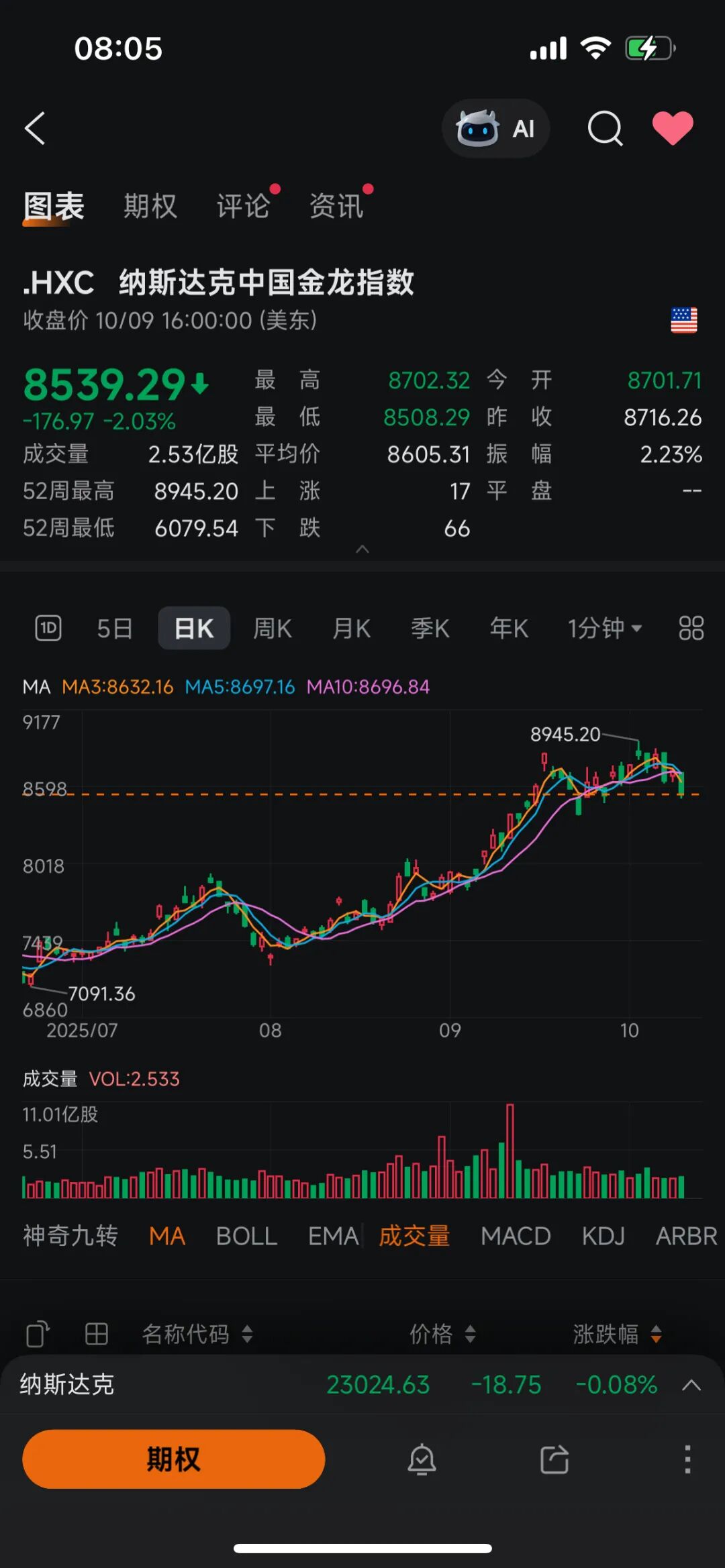This screenshot has height=1568, width=725.
Task: Open the three-dot more menu
Action: point(687,1459)
